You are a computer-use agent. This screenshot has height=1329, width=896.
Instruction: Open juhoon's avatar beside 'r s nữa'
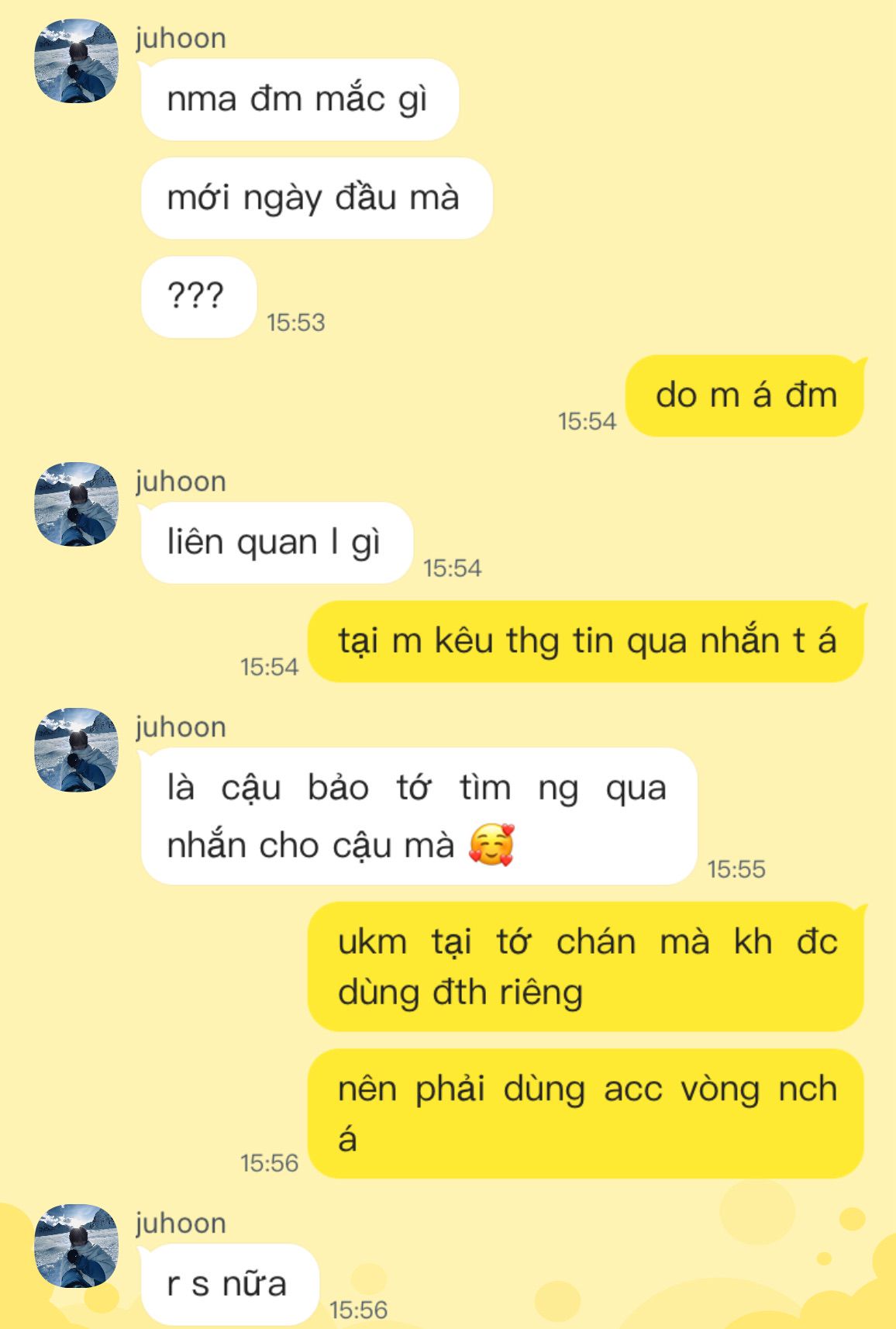pos(77,1246)
